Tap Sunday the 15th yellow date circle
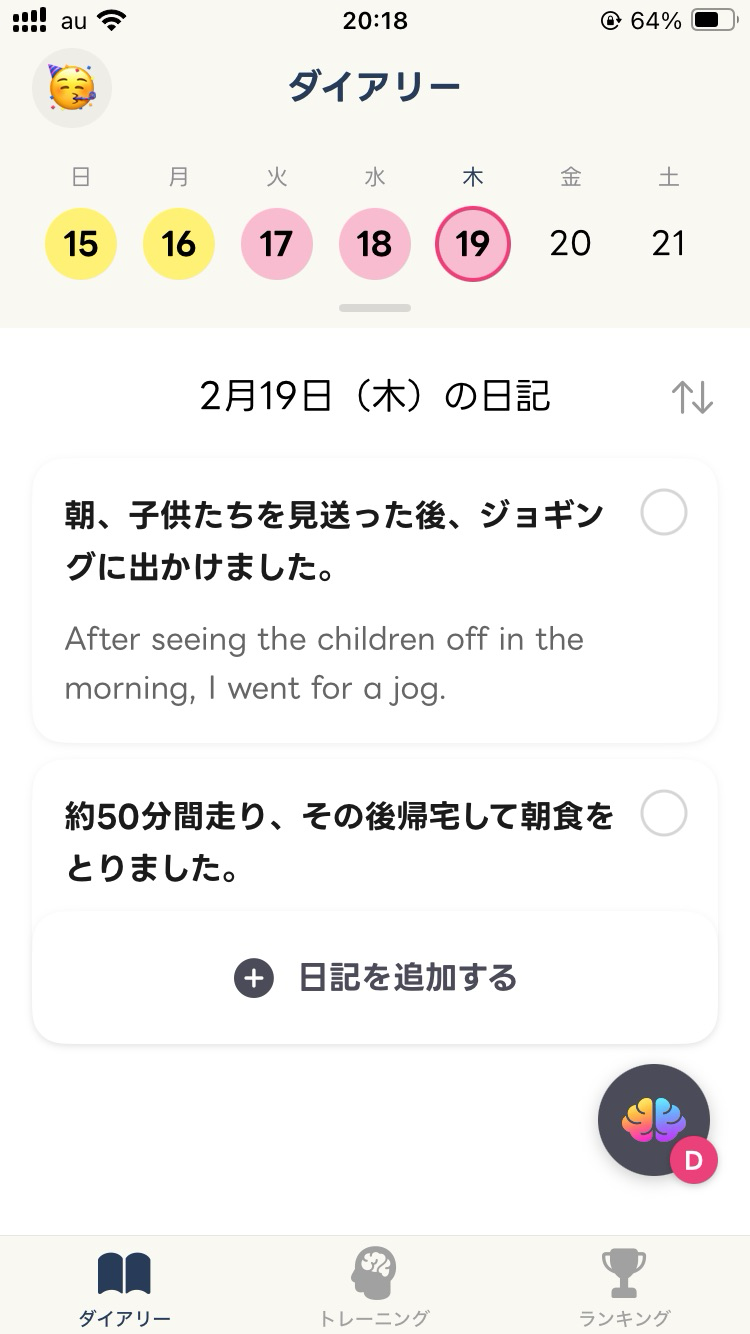The height and width of the screenshot is (1334, 750). click(x=80, y=243)
